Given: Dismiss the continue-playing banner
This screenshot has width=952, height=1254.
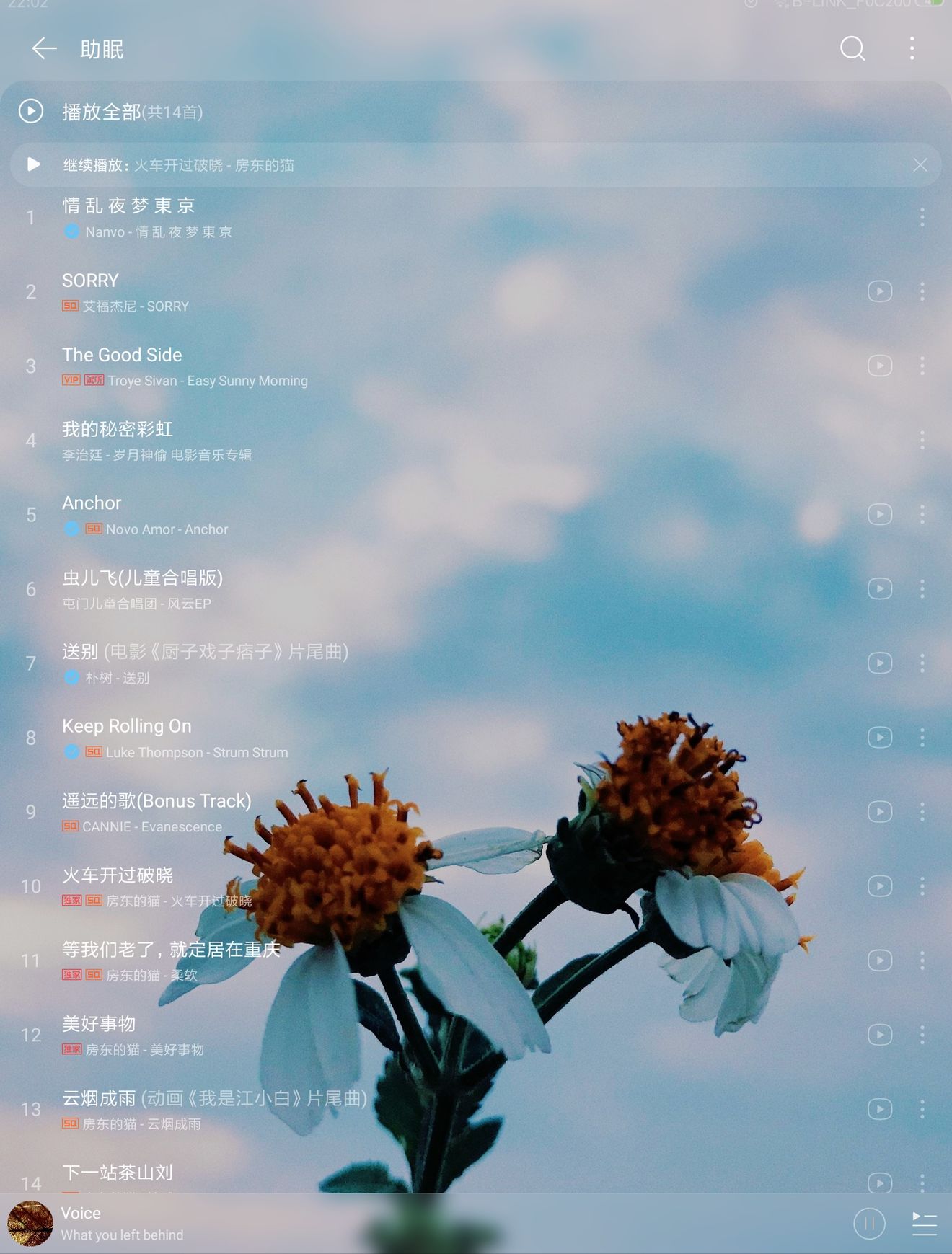Looking at the screenshot, I should tap(920, 164).
